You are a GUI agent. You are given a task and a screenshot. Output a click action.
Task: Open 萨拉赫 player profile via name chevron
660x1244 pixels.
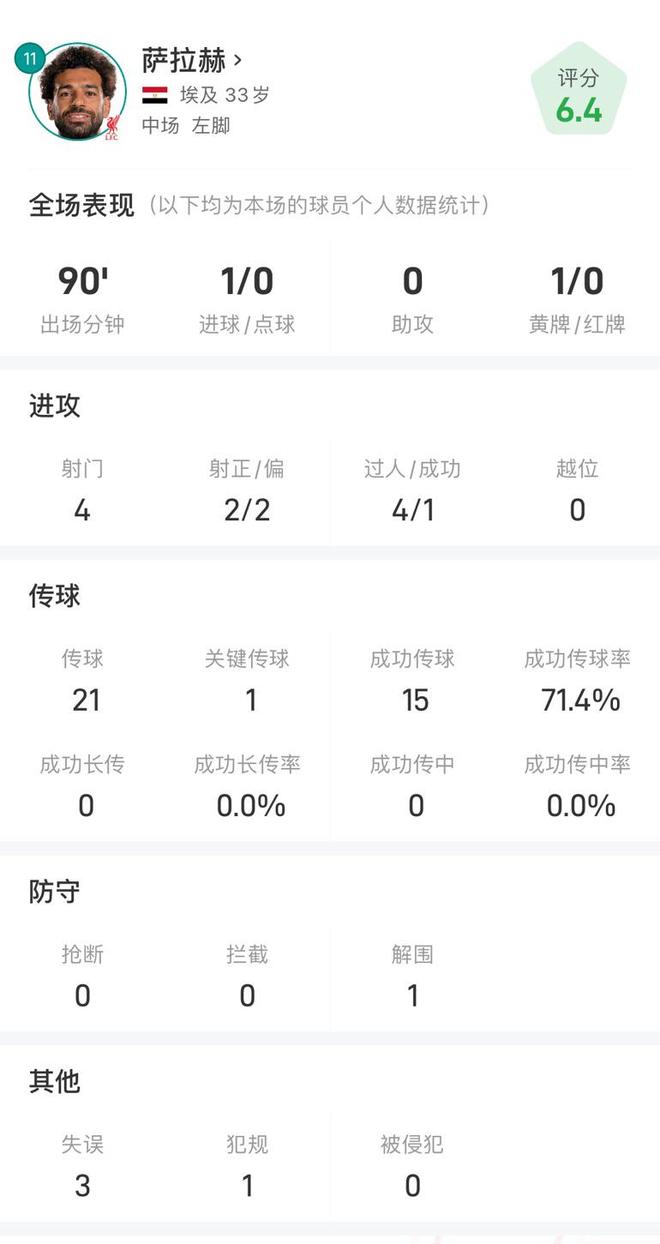click(237, 60)
